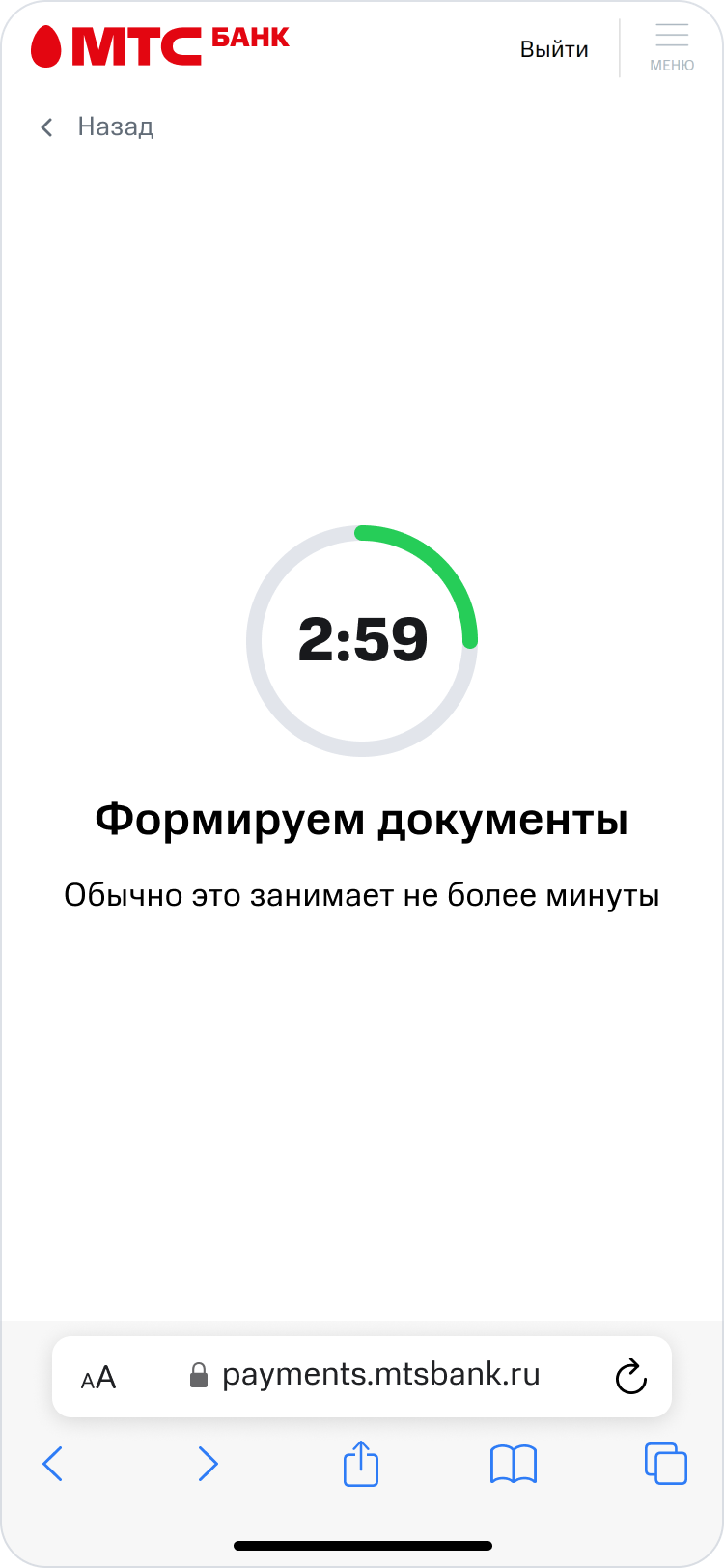The height and width of the screenshot is (1568, 724).
Task: Go back with the Назад link
Action: point(97,126)
